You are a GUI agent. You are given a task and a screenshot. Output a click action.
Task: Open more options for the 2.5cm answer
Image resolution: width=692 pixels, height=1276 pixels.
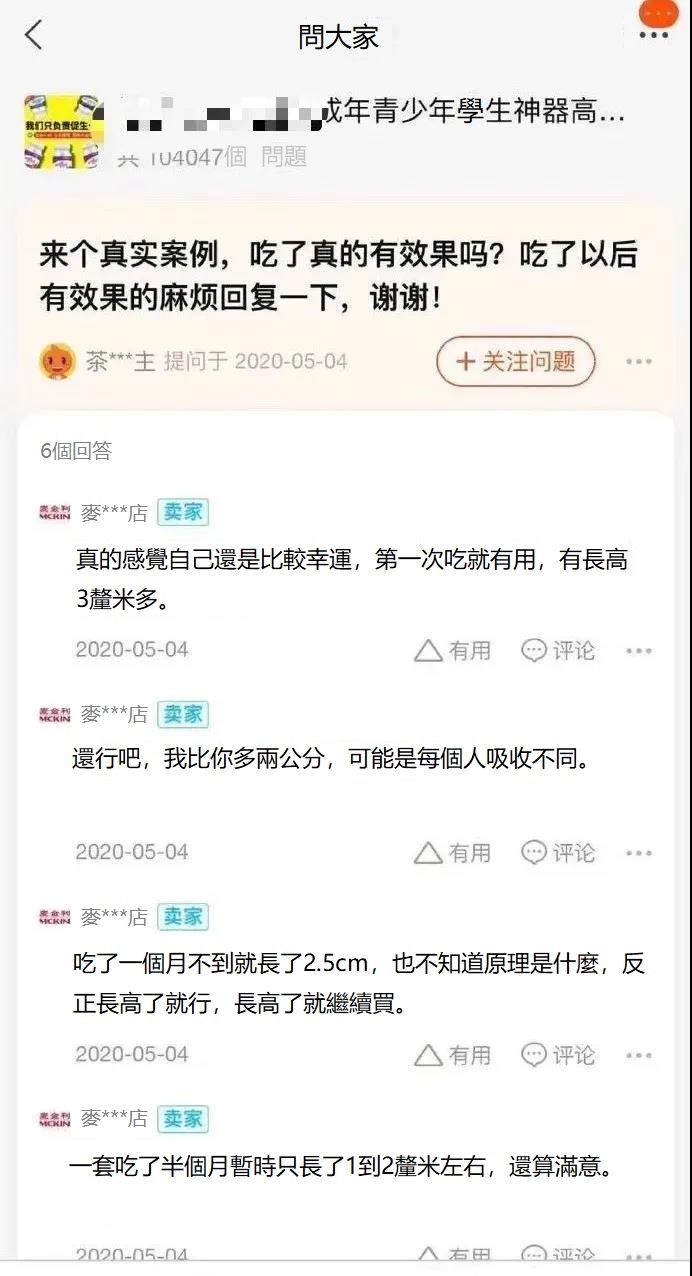pyautogui.click(x=639, y=1055)
